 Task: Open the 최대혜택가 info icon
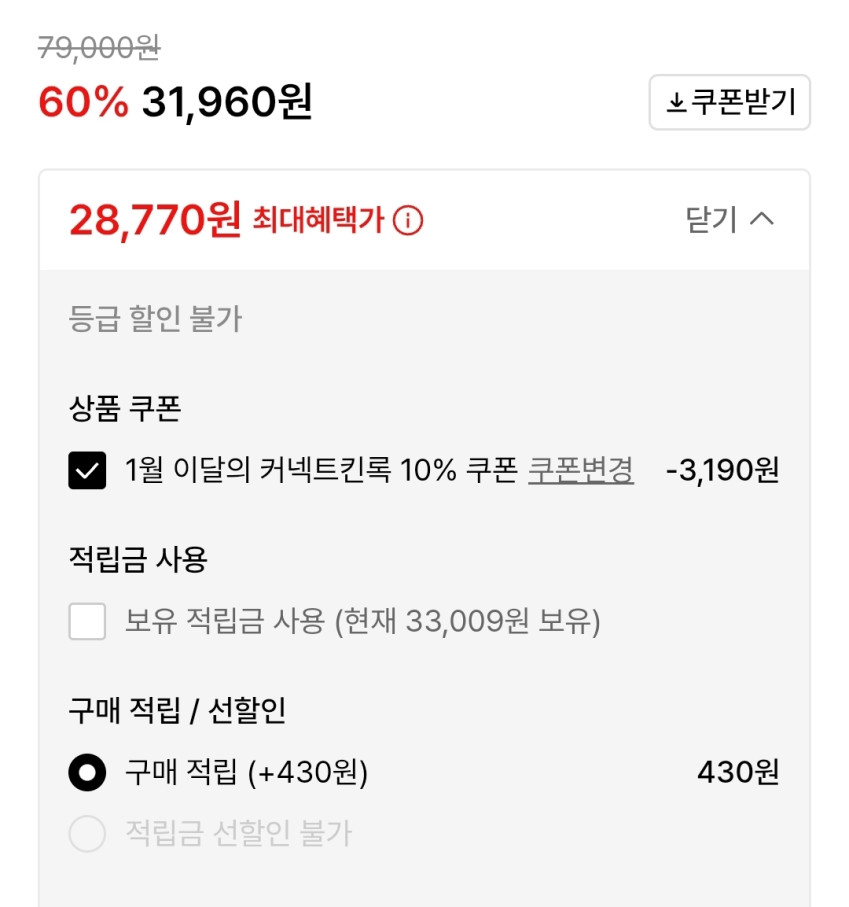[408, 220]
